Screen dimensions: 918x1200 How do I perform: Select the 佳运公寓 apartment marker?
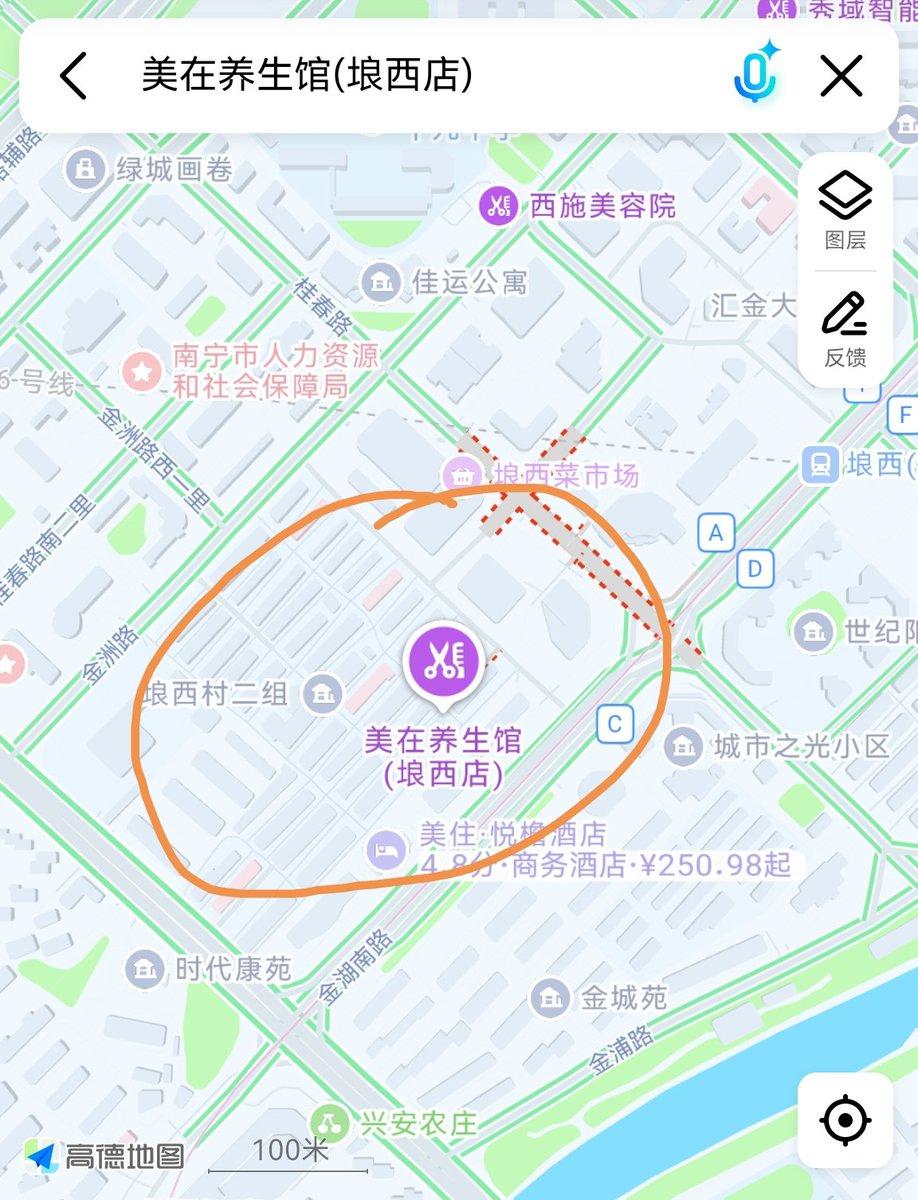(380, 281)
